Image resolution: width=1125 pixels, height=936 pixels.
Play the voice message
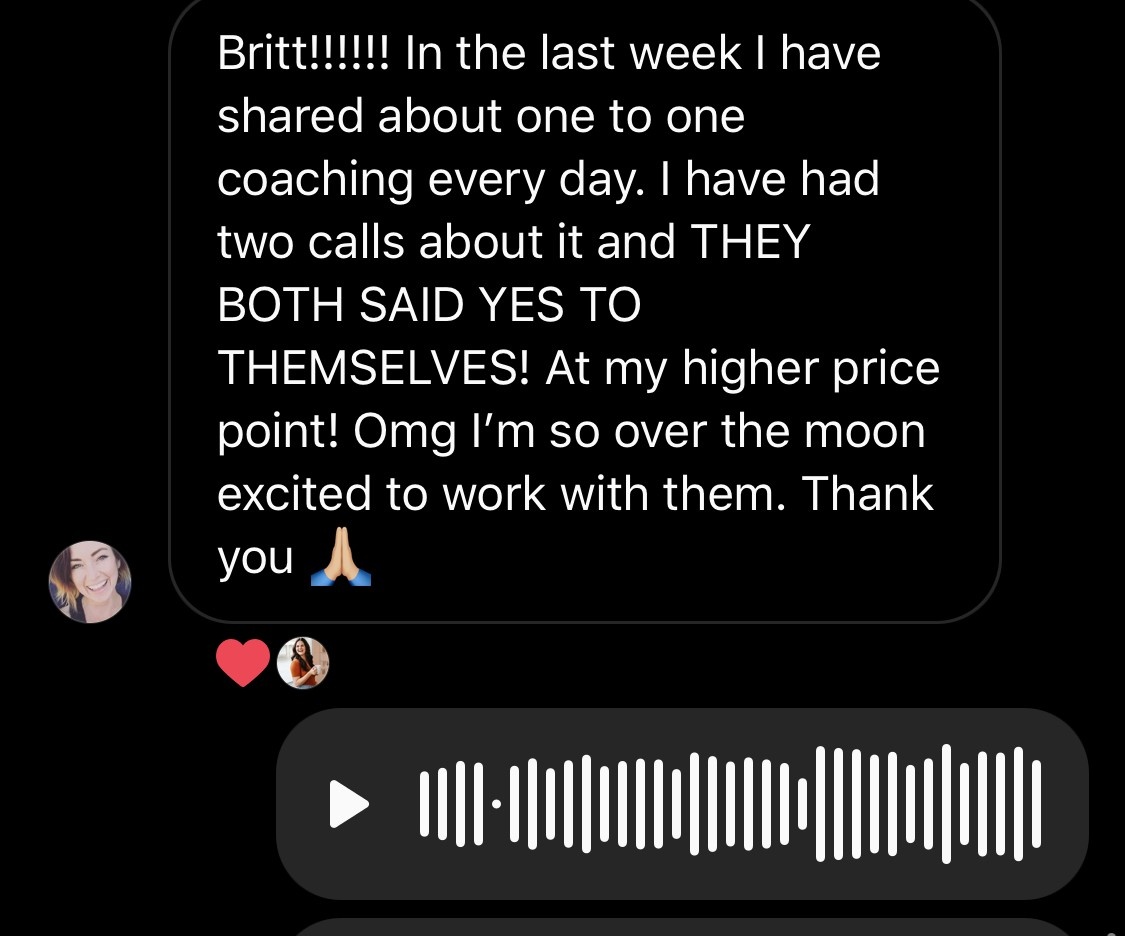pos(349,804)
